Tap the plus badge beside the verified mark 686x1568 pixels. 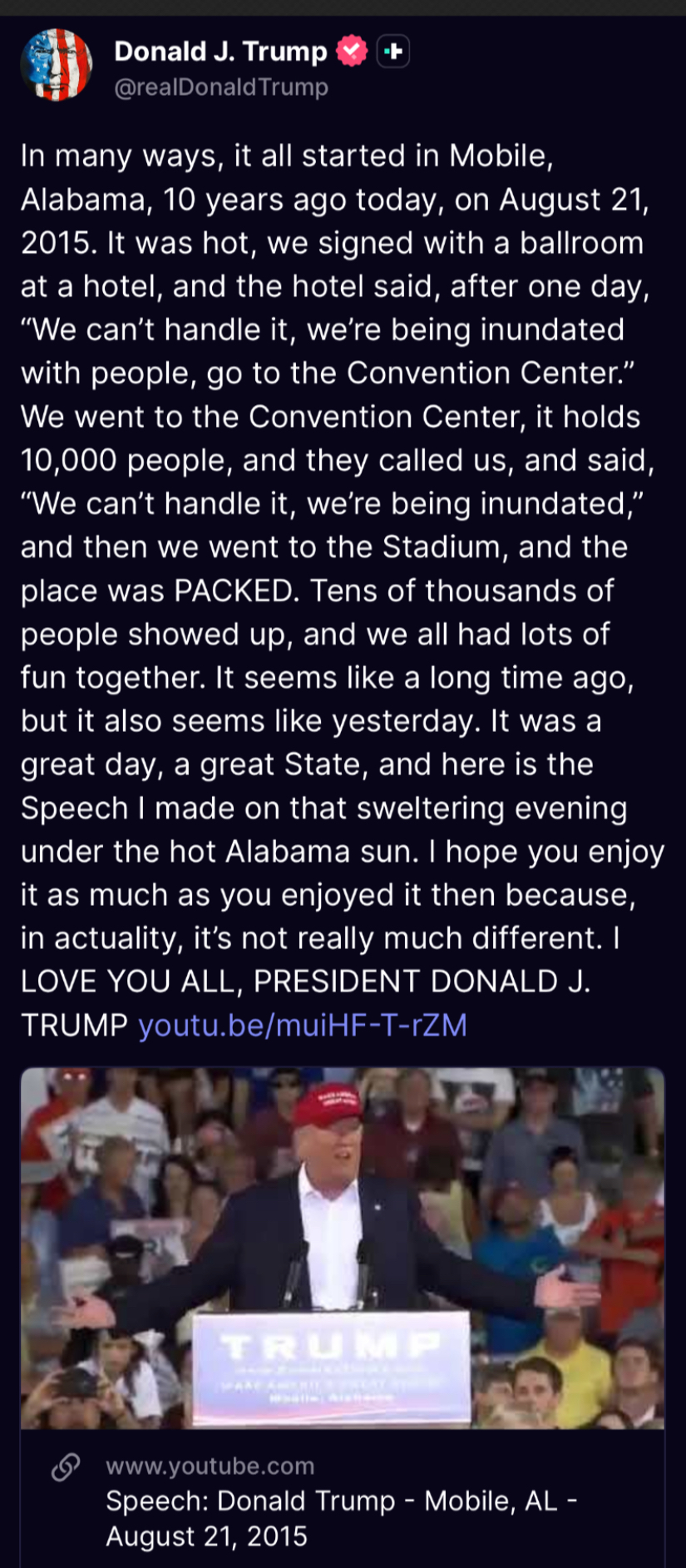(392, 52)
